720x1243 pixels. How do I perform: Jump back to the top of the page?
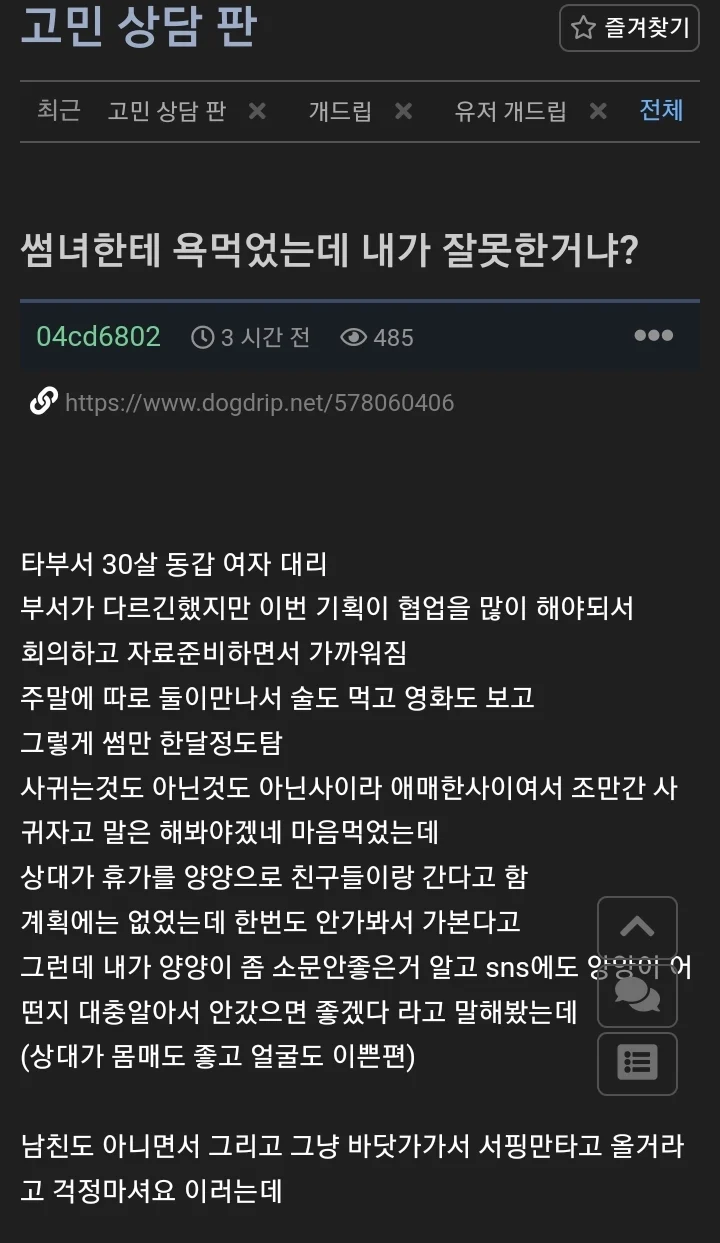pyautogui.click(x=637, y=928)
